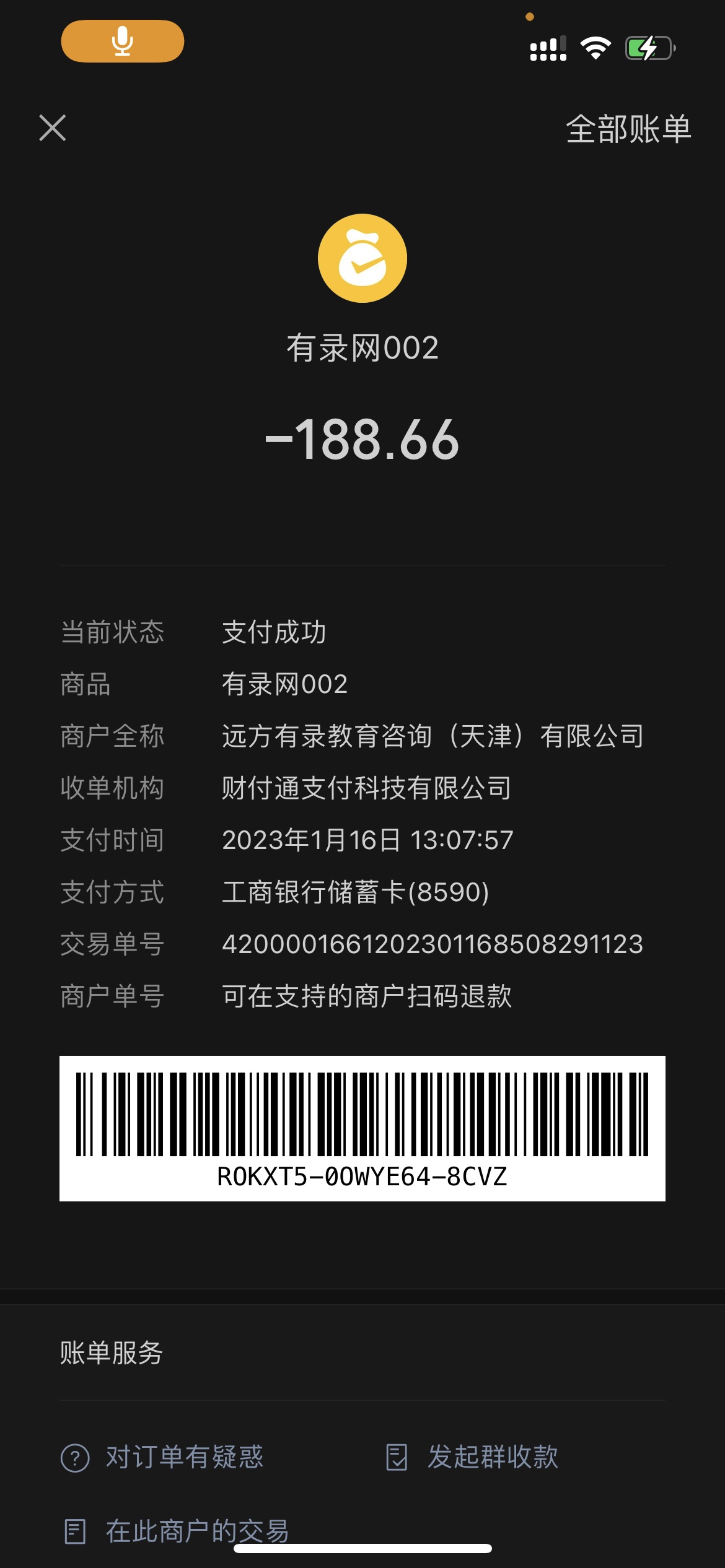Image resolution: width=725 pixels, height=1568 pixels.
Task: View 在此商户的交易 transactions
Action: pos(177,1531)
